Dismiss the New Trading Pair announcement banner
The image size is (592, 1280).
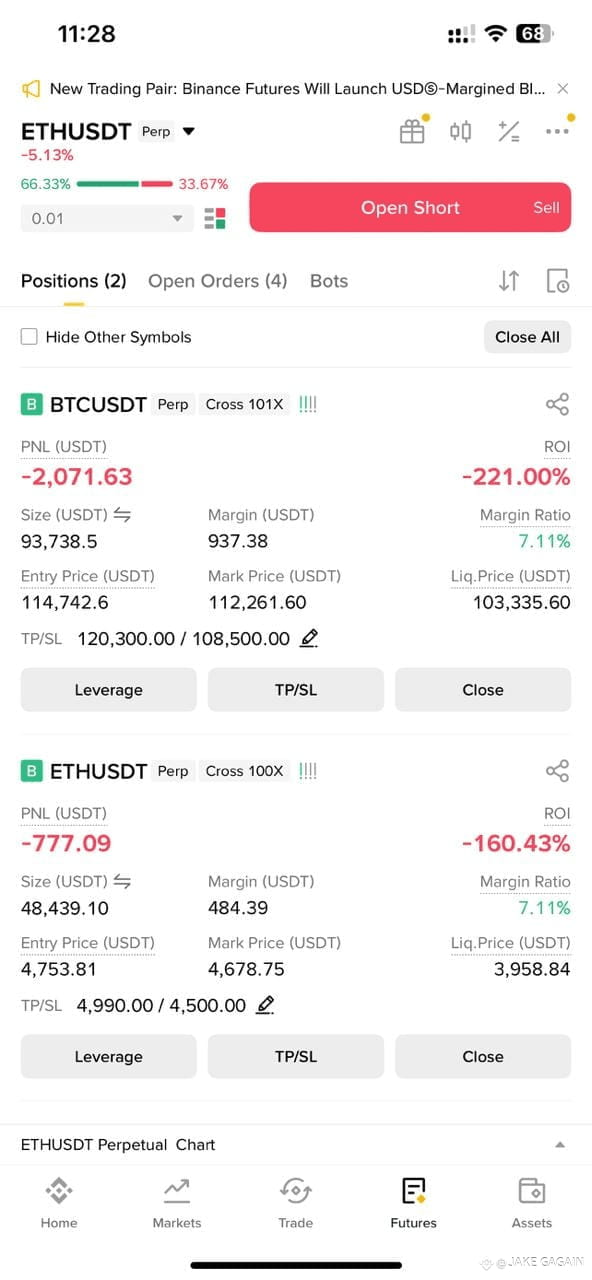pos(563,89)
